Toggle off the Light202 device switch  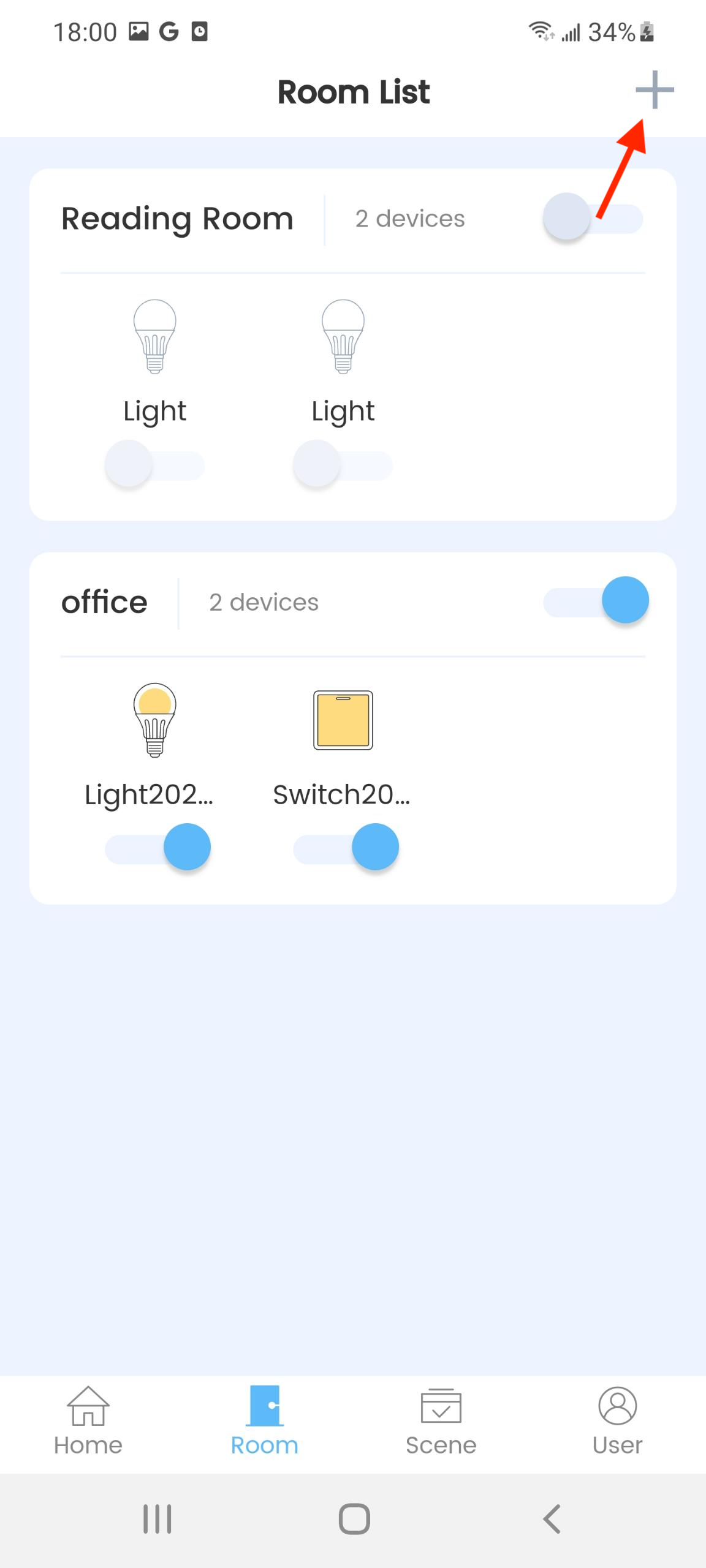(x=158, y=848)
